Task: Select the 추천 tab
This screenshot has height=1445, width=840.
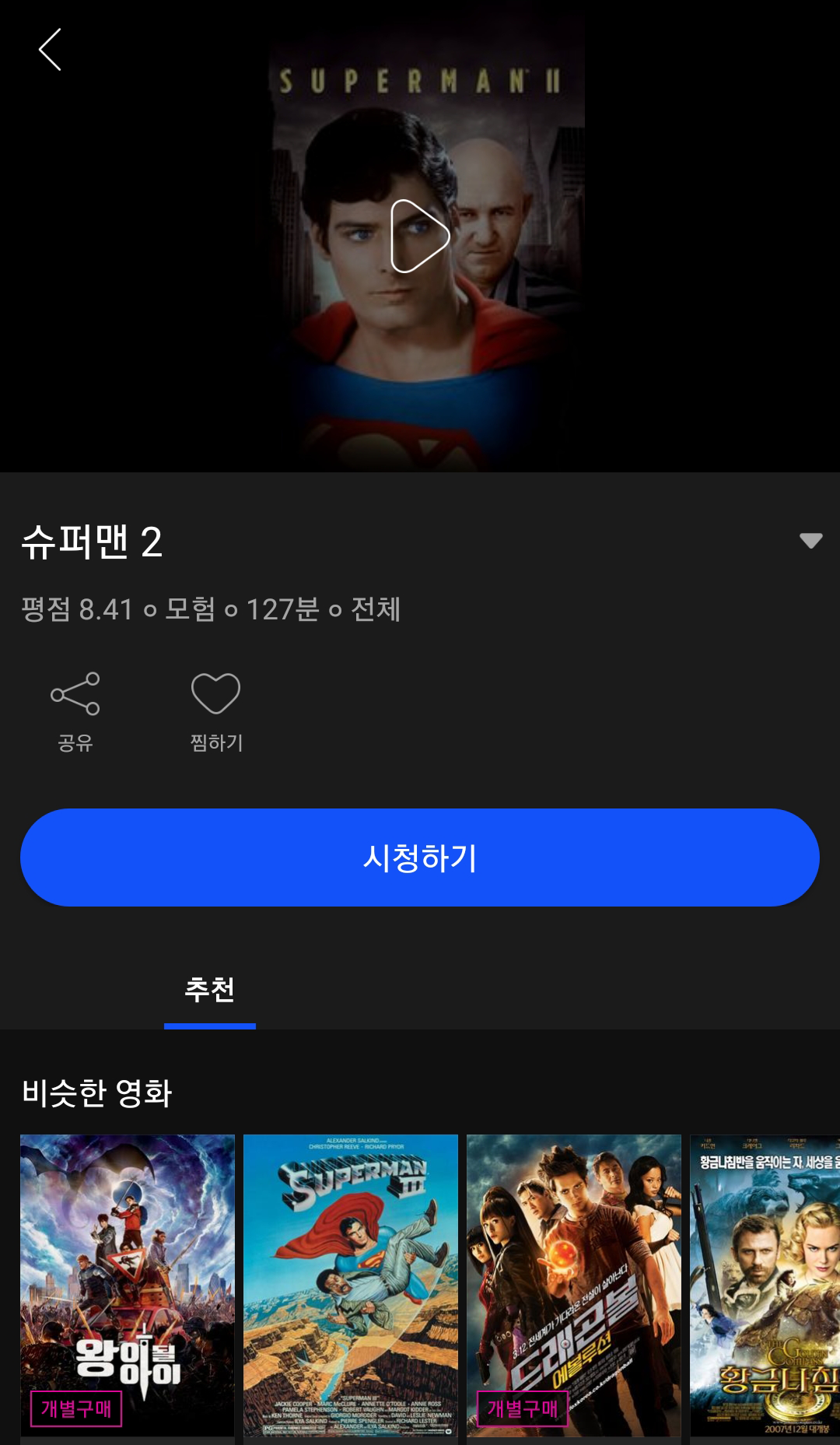Action: (210, 990)
